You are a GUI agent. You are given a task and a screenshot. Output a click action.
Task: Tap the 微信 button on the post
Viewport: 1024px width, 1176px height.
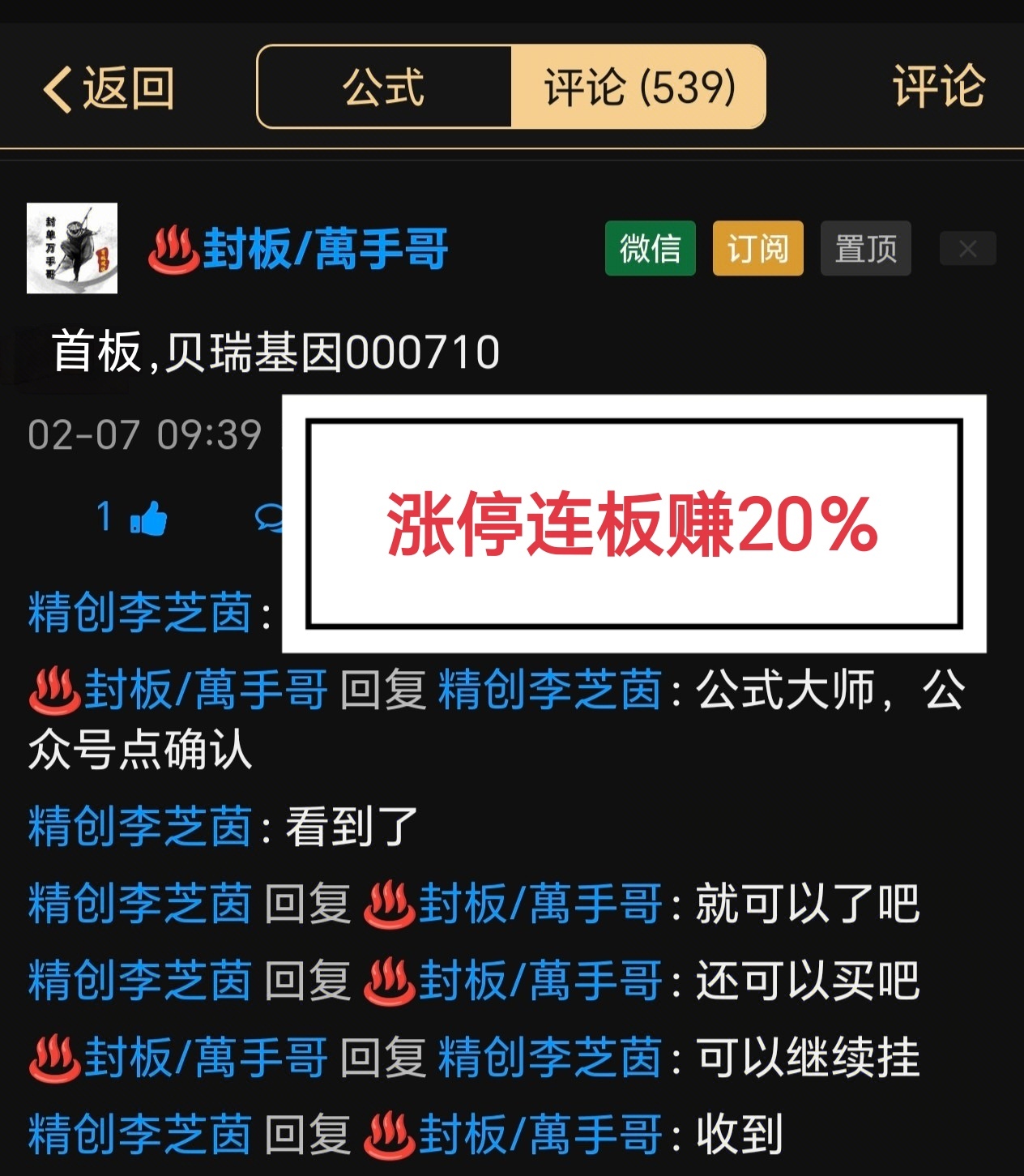click(x=650, y=248)
